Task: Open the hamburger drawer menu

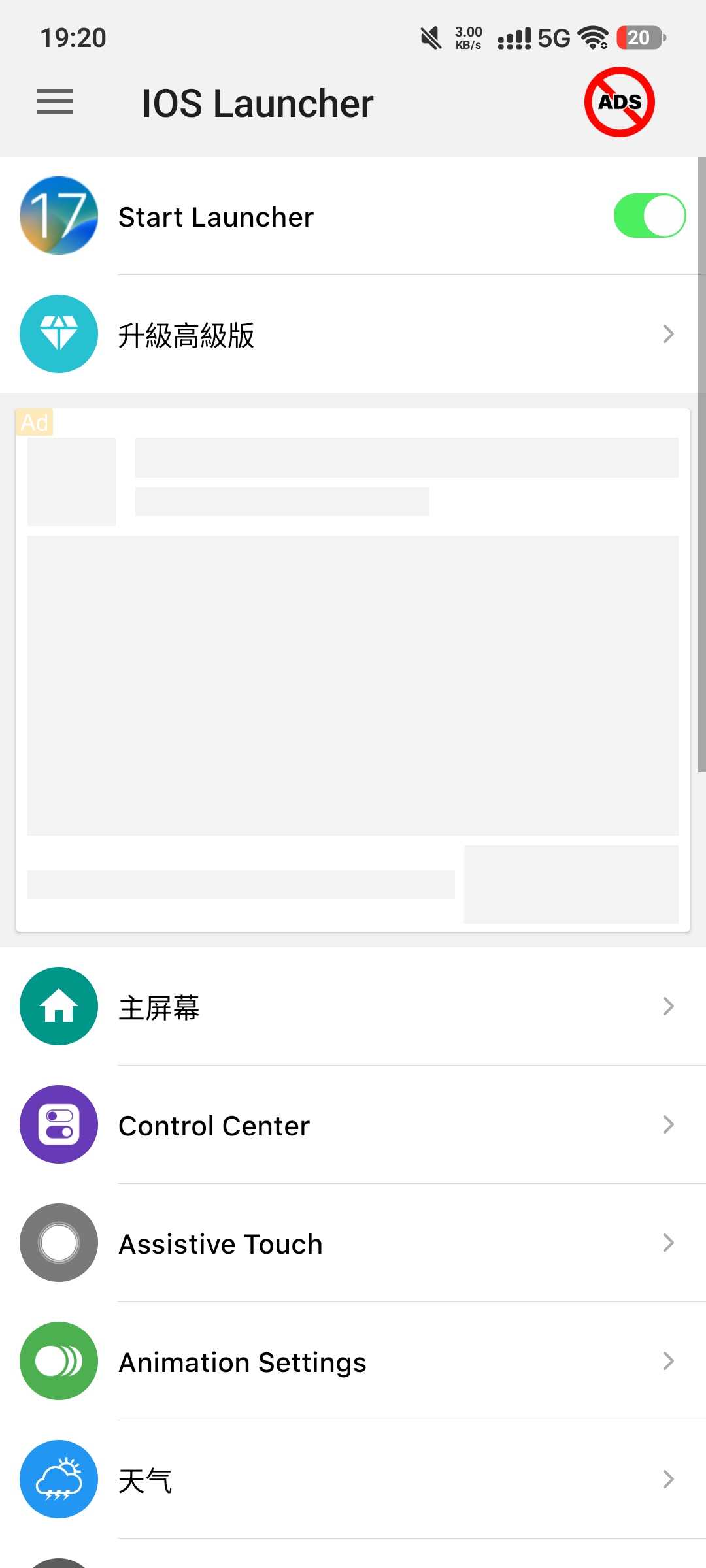Action: tap(55, 102)
